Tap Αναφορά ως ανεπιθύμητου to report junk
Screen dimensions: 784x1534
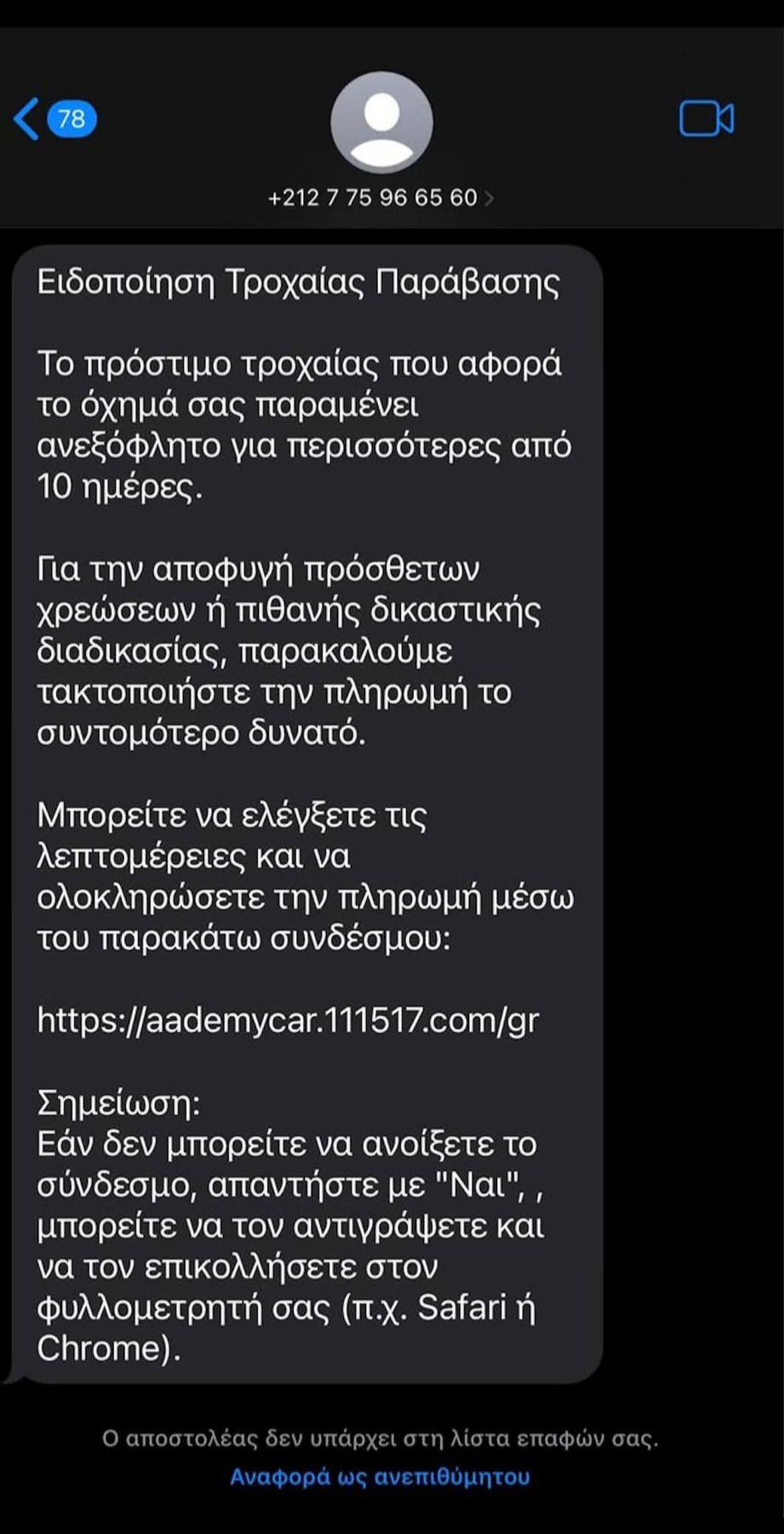pyautogui.click(x=380, y=1476)
